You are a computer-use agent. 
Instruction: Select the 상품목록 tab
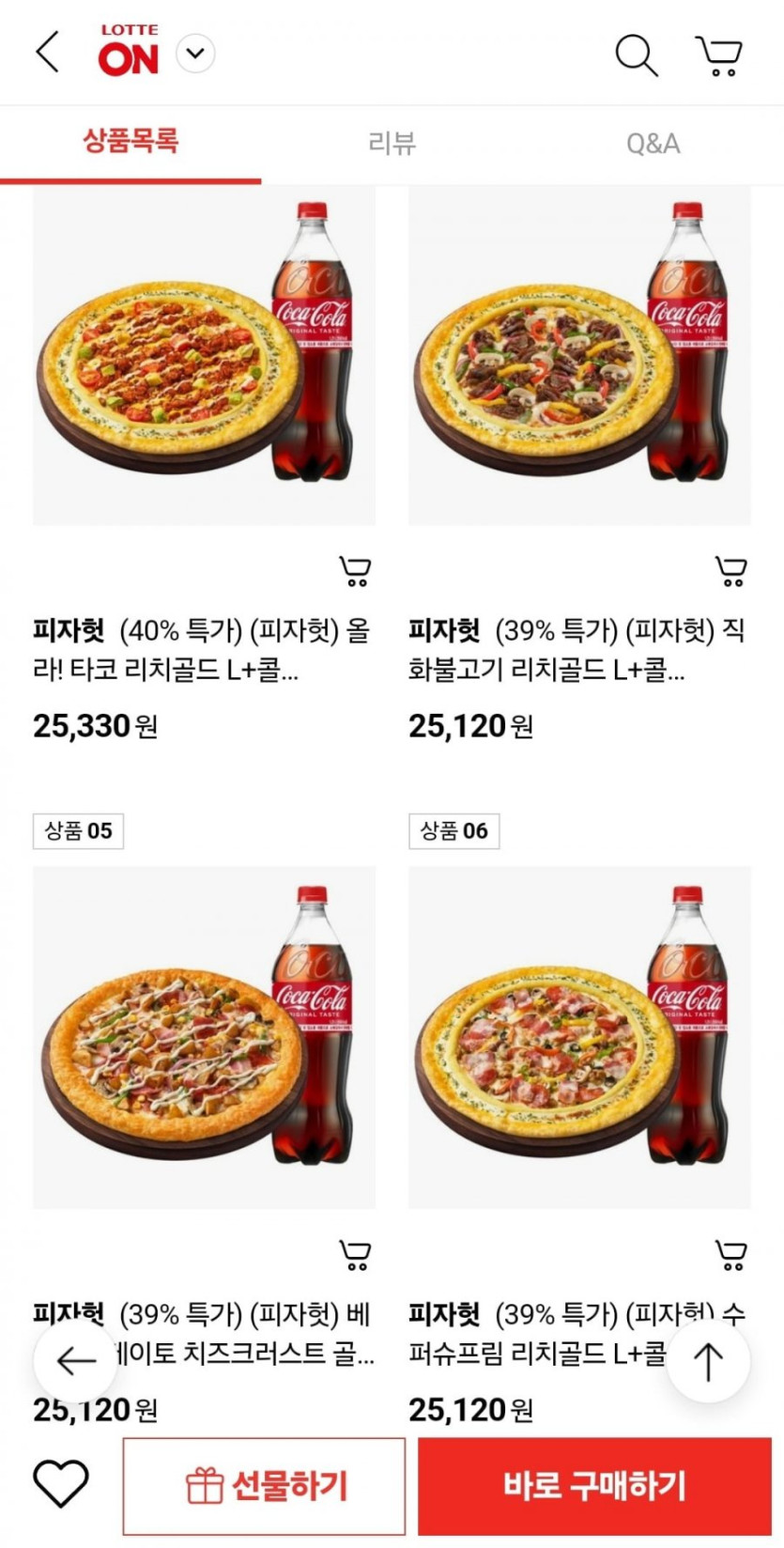(x=131, y=142)
